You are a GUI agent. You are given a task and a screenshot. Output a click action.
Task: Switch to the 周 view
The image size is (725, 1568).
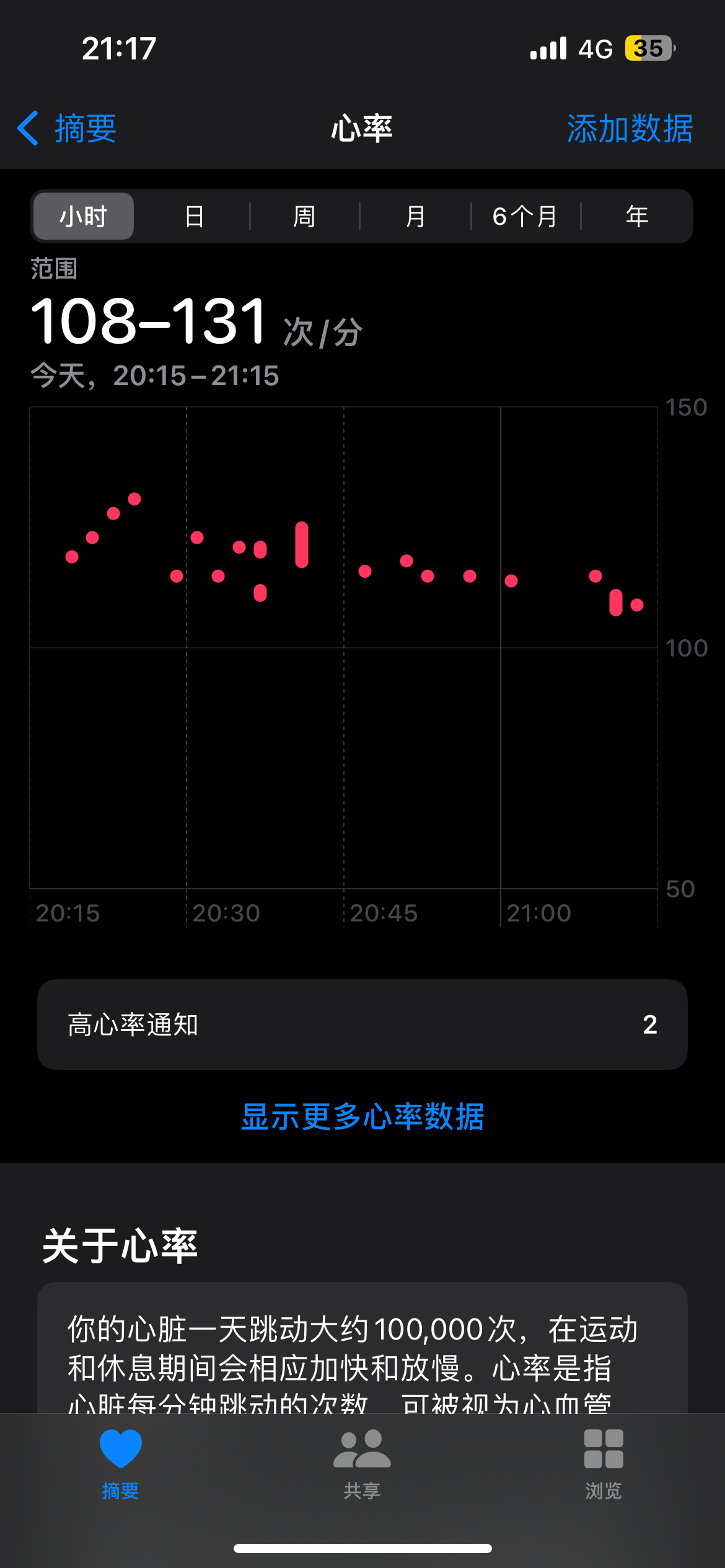pyautogui.click(x=304, y=217)
